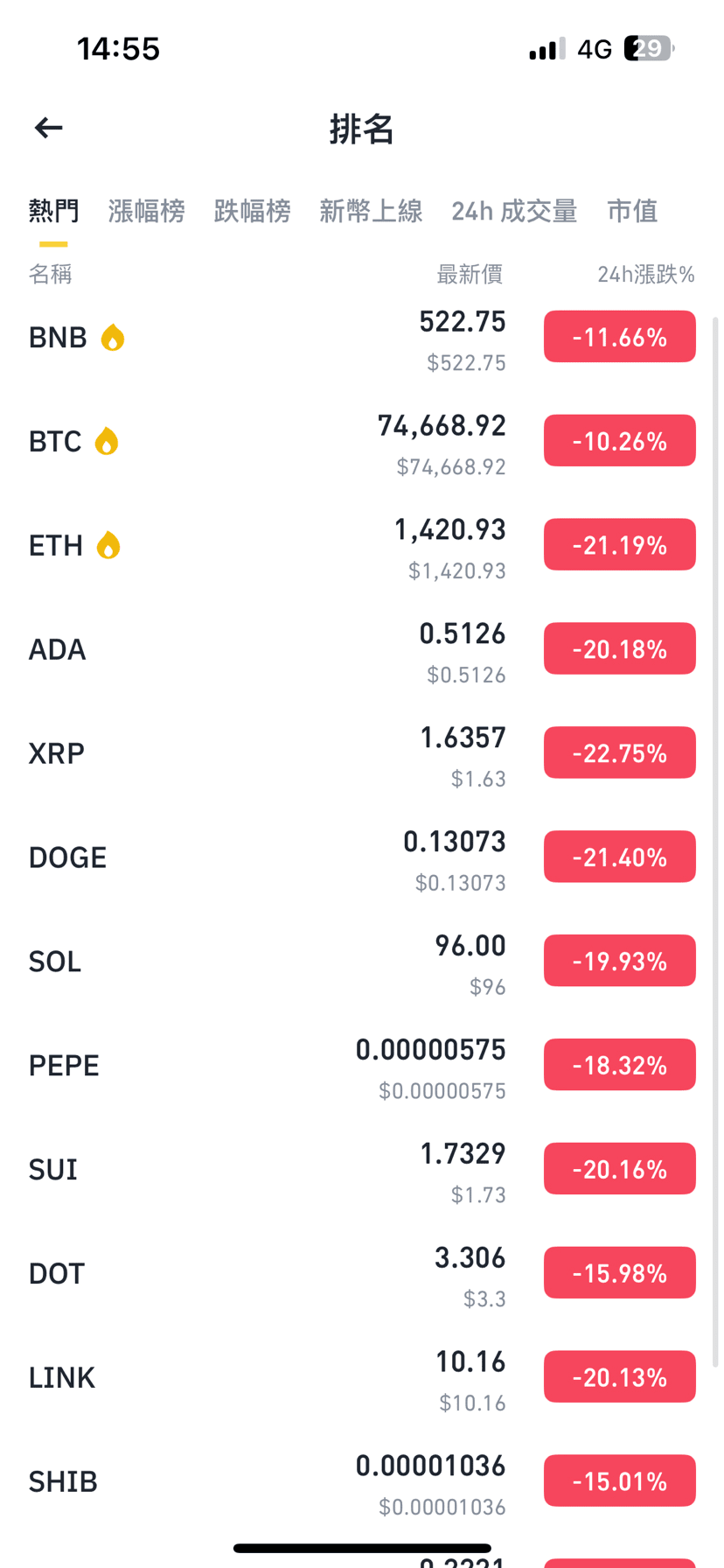Sort by 24h漲跌% column header
The width and height of the screenshot is (724, 1568).
tap(645, 275)
